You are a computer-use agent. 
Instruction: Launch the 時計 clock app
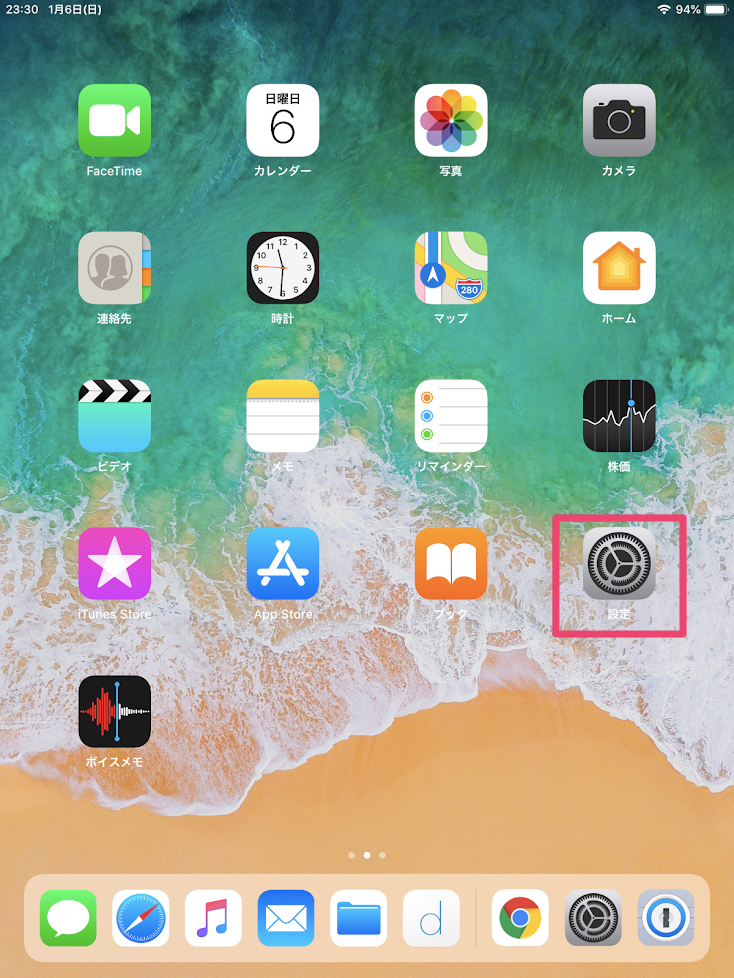282,268
